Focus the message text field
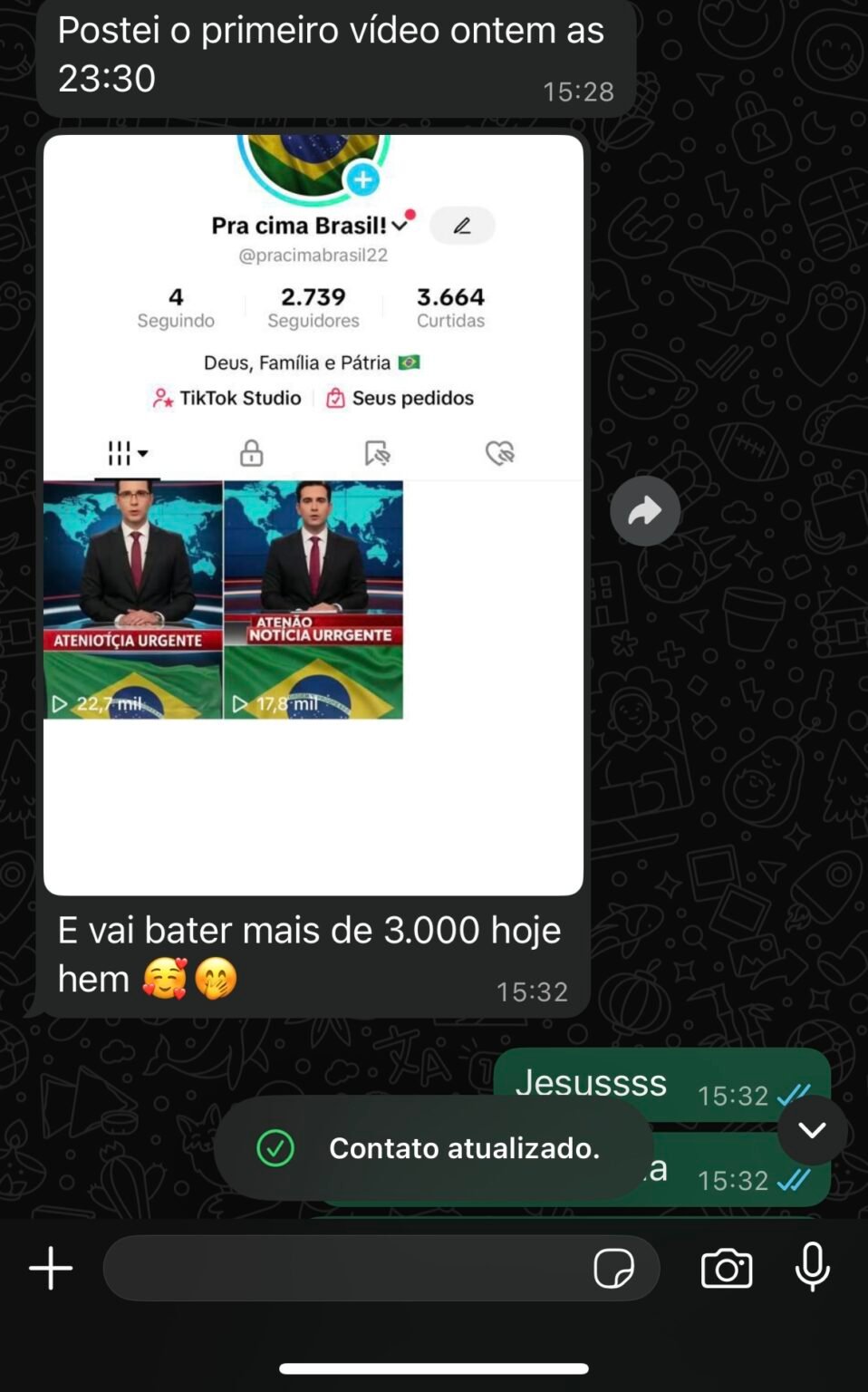This screenshot has width=868, height=1392. [x=344, y=1268]
